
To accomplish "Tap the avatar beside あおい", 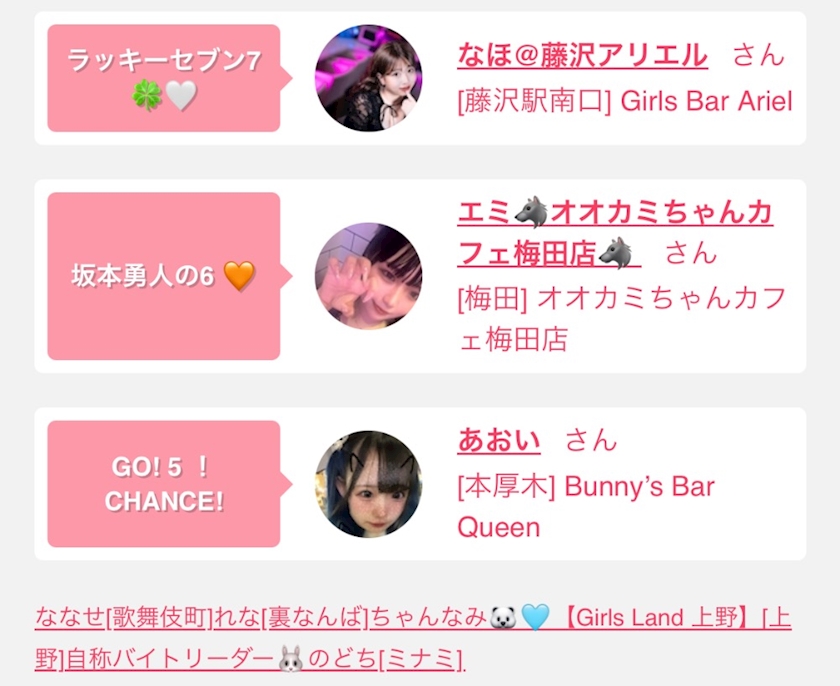I will [369, 484].
